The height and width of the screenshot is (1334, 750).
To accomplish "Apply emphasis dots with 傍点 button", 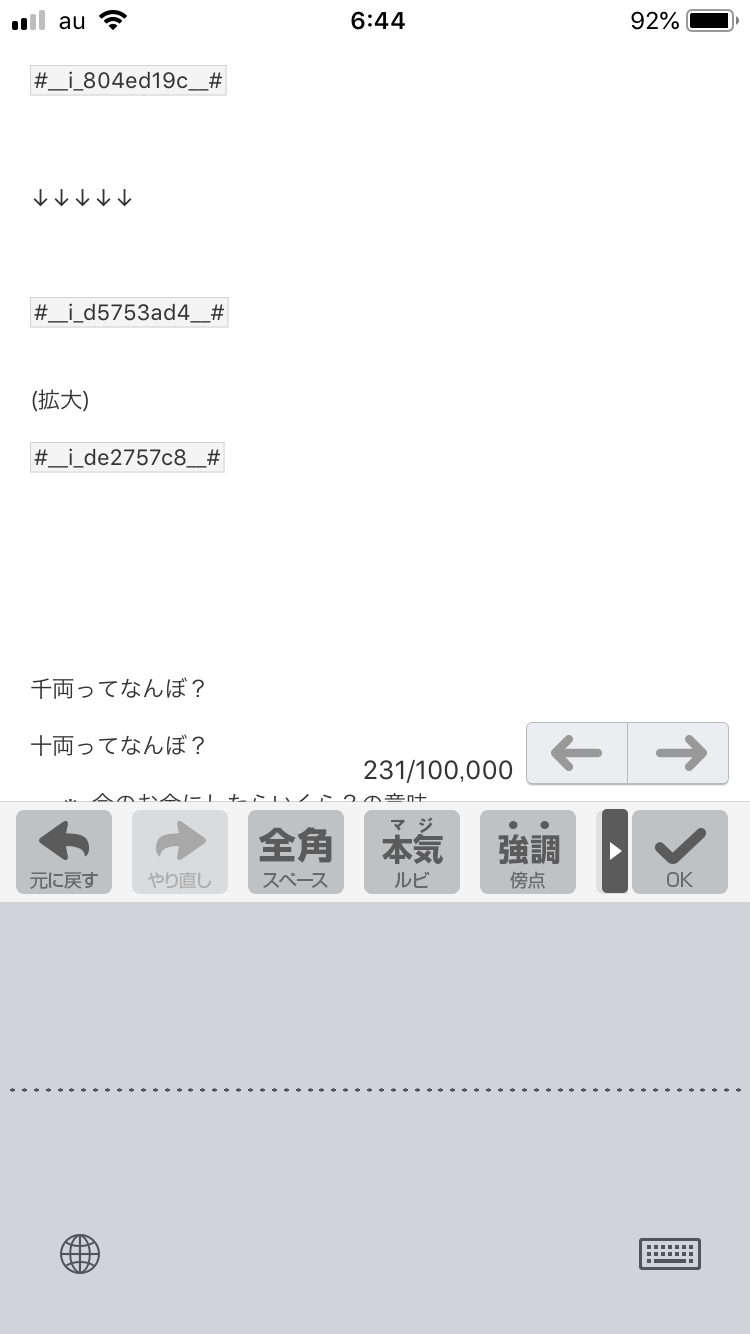I will click(x=528, y=852).
